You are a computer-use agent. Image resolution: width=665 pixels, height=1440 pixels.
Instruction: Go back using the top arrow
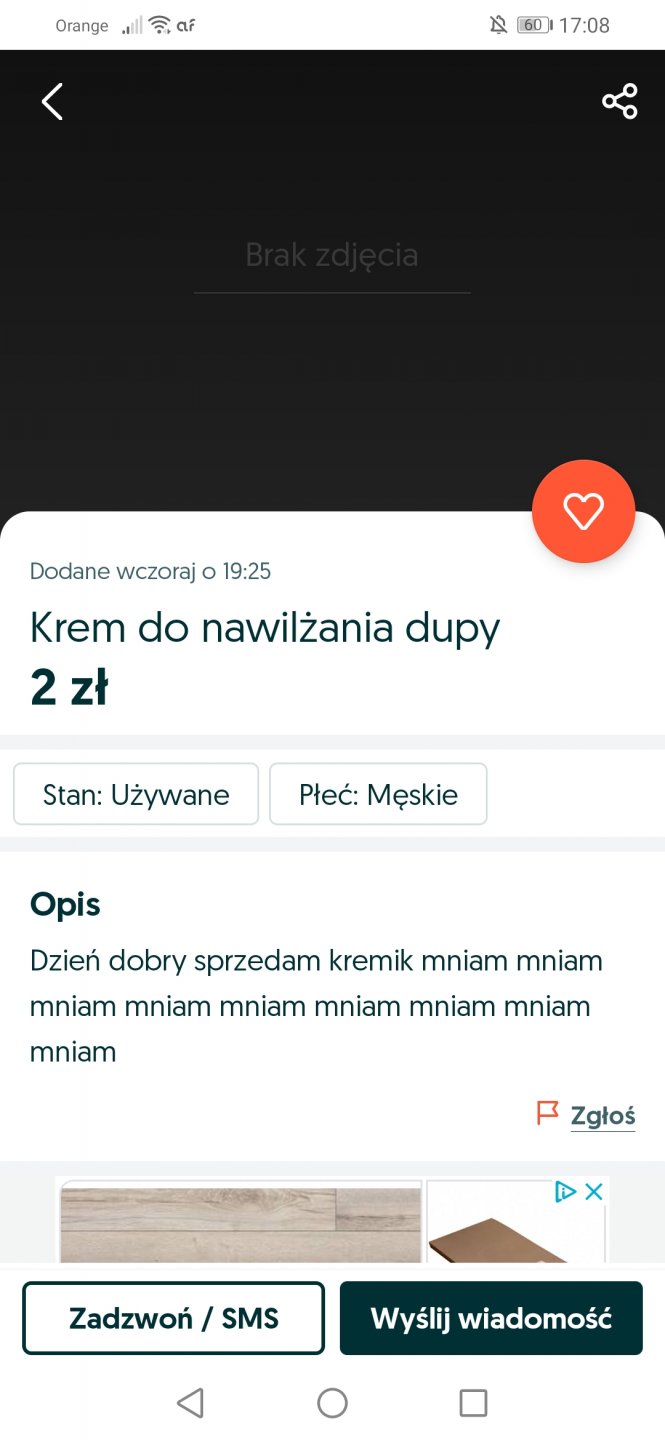52,102
